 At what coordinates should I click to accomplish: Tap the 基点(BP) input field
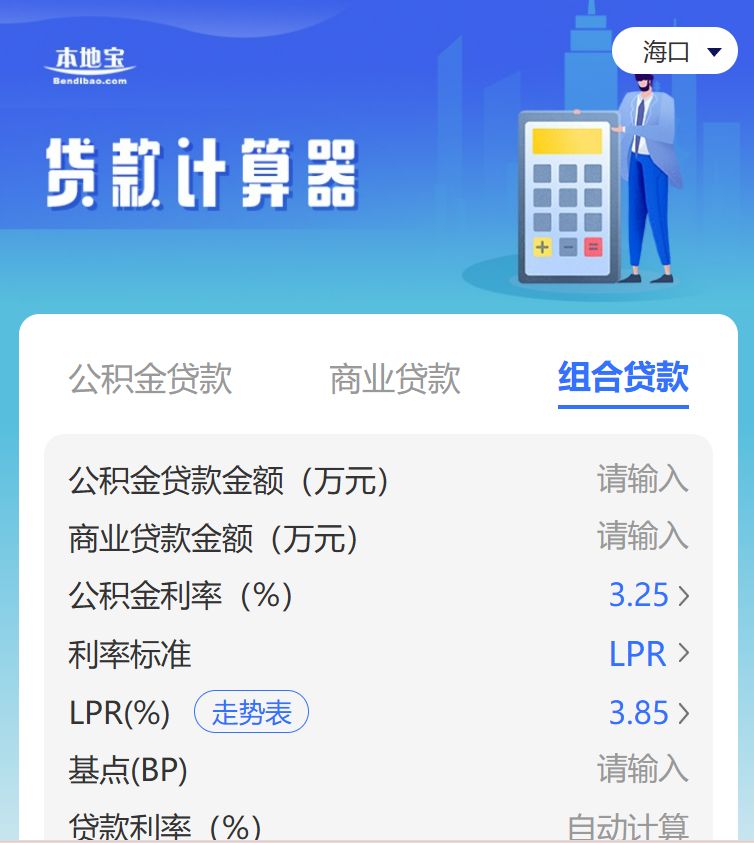coord(642,769)
